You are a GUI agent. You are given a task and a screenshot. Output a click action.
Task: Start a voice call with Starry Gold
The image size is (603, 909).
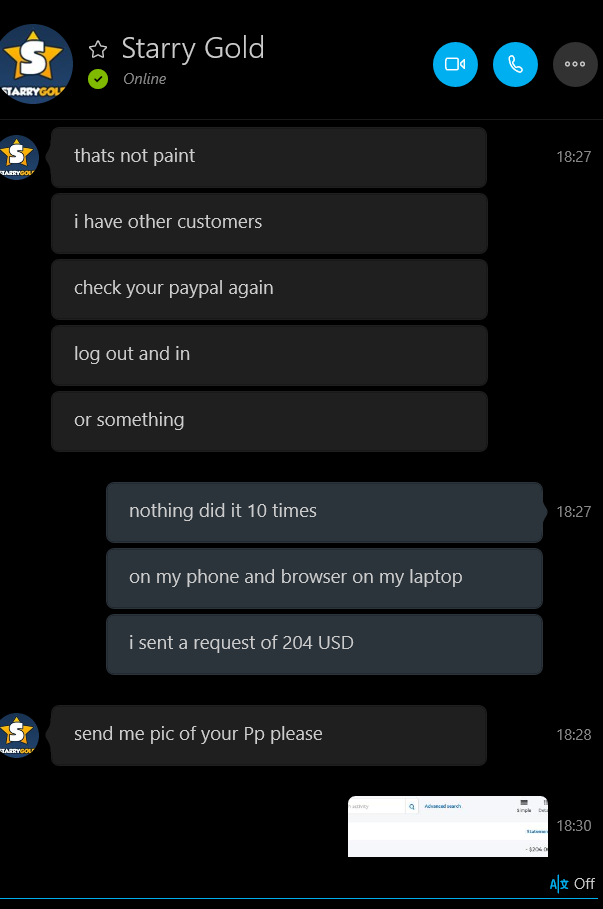(x=515, y=64)
